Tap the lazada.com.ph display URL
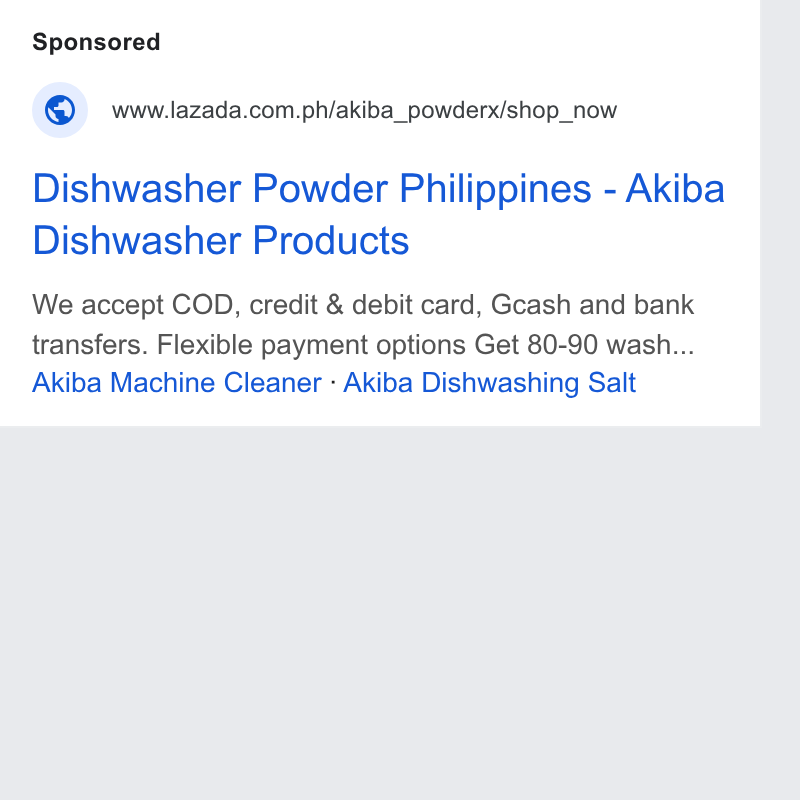 (364, 110)
